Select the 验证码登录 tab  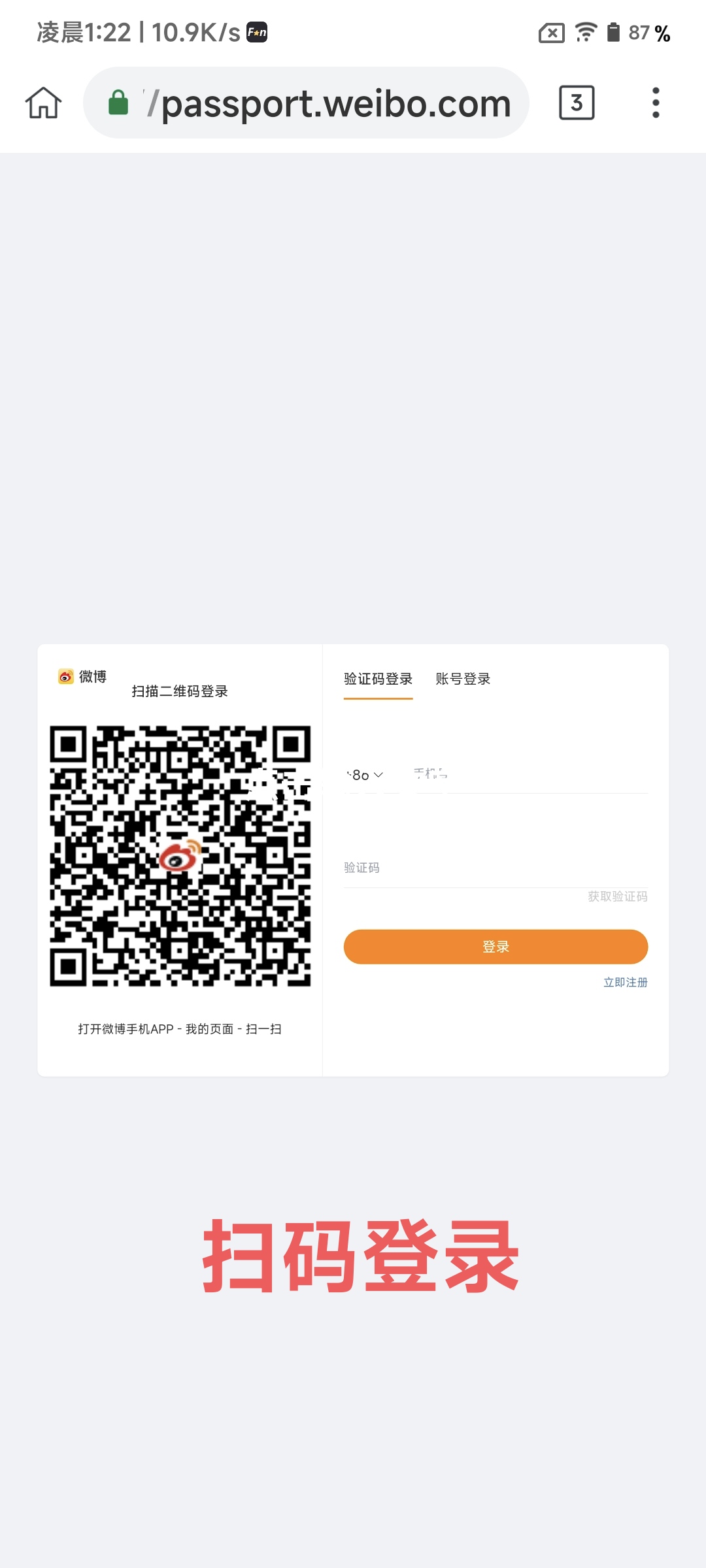click(378, 679)
